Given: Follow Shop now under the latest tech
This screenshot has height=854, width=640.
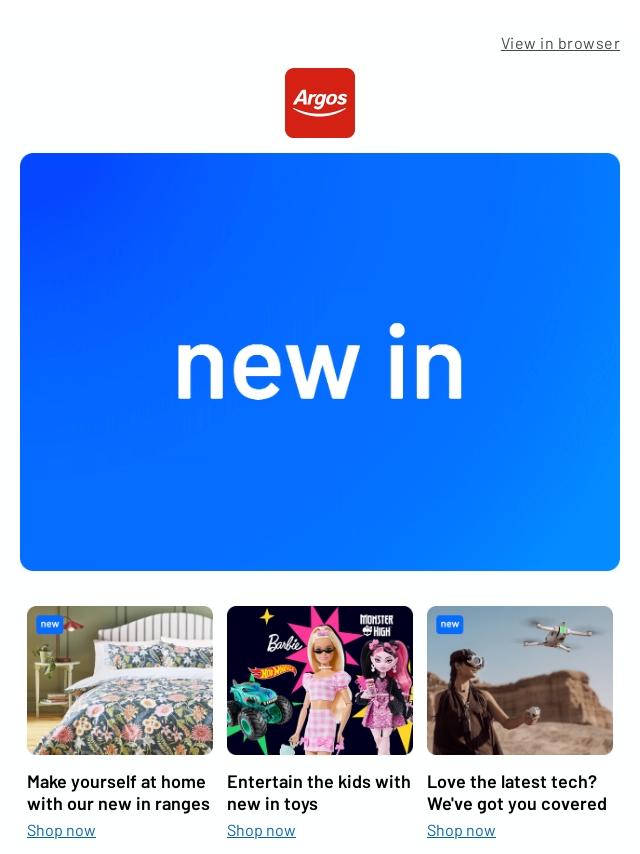Looking at the screenshot, I should (x=461, y=830).
